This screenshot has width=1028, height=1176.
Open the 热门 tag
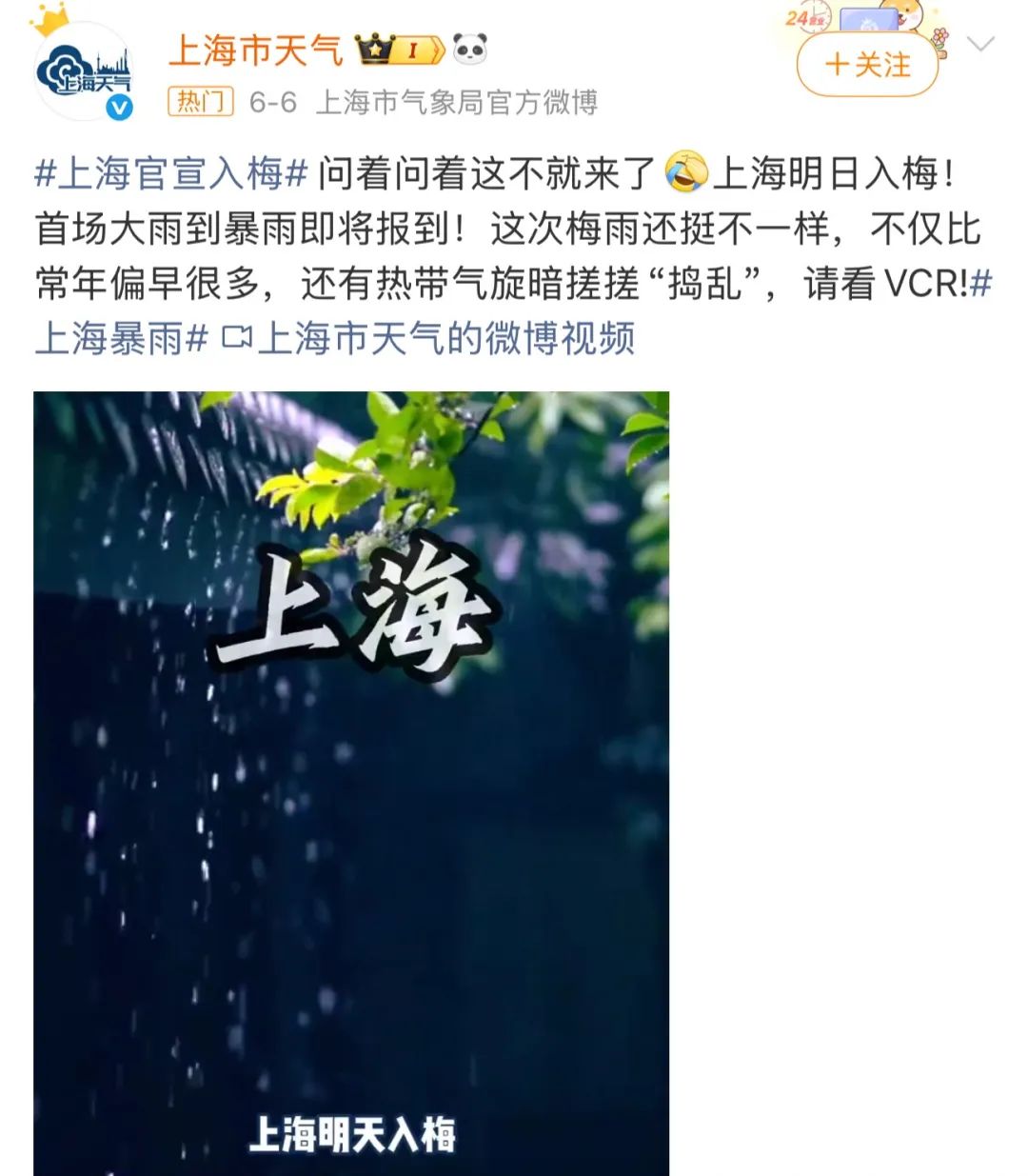[201, 102]
